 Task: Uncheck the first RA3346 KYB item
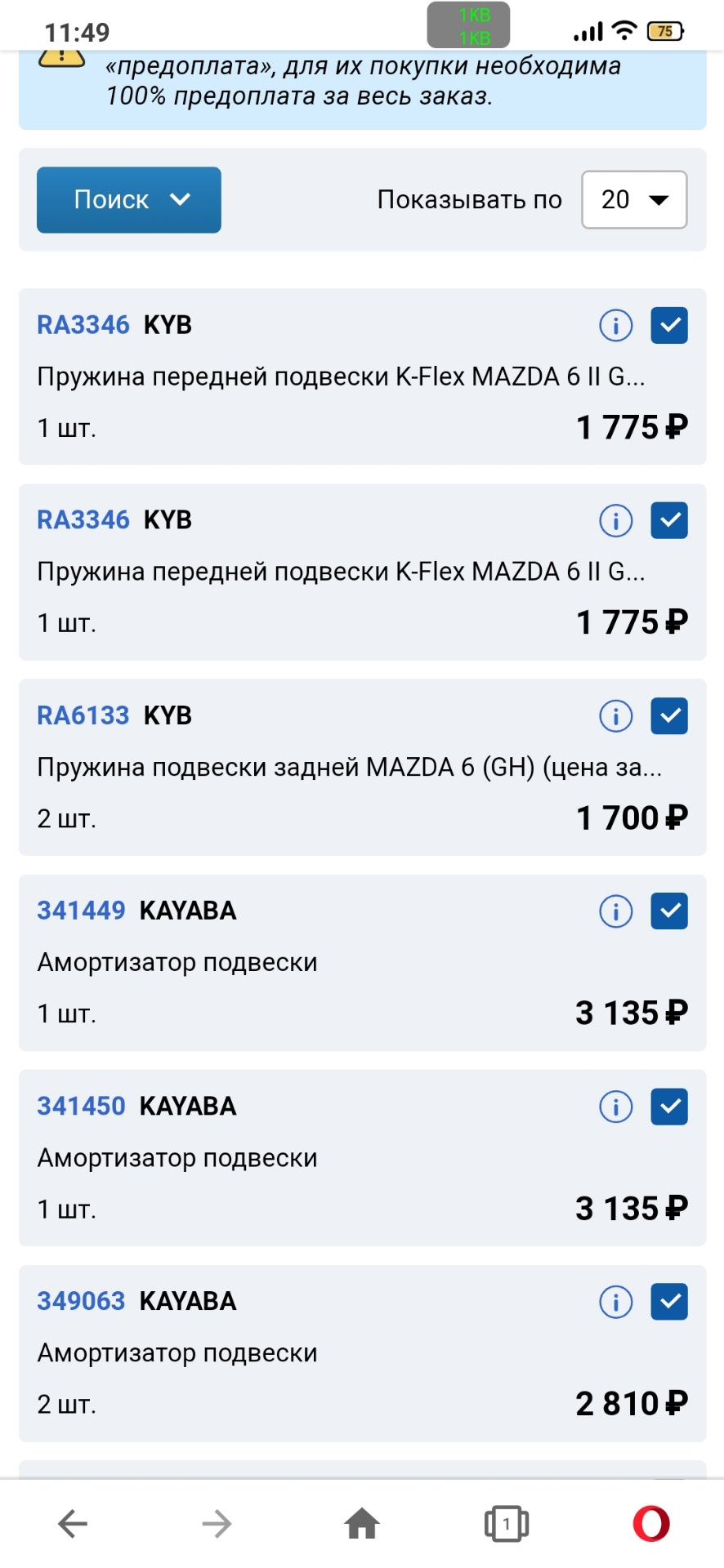pos(668,325)
